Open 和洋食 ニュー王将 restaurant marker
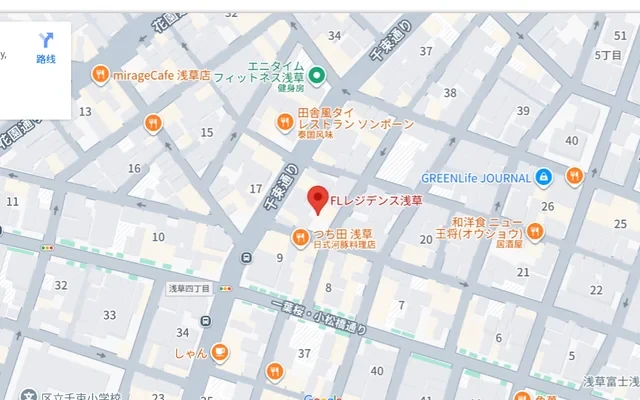 (x=536, y=231)
